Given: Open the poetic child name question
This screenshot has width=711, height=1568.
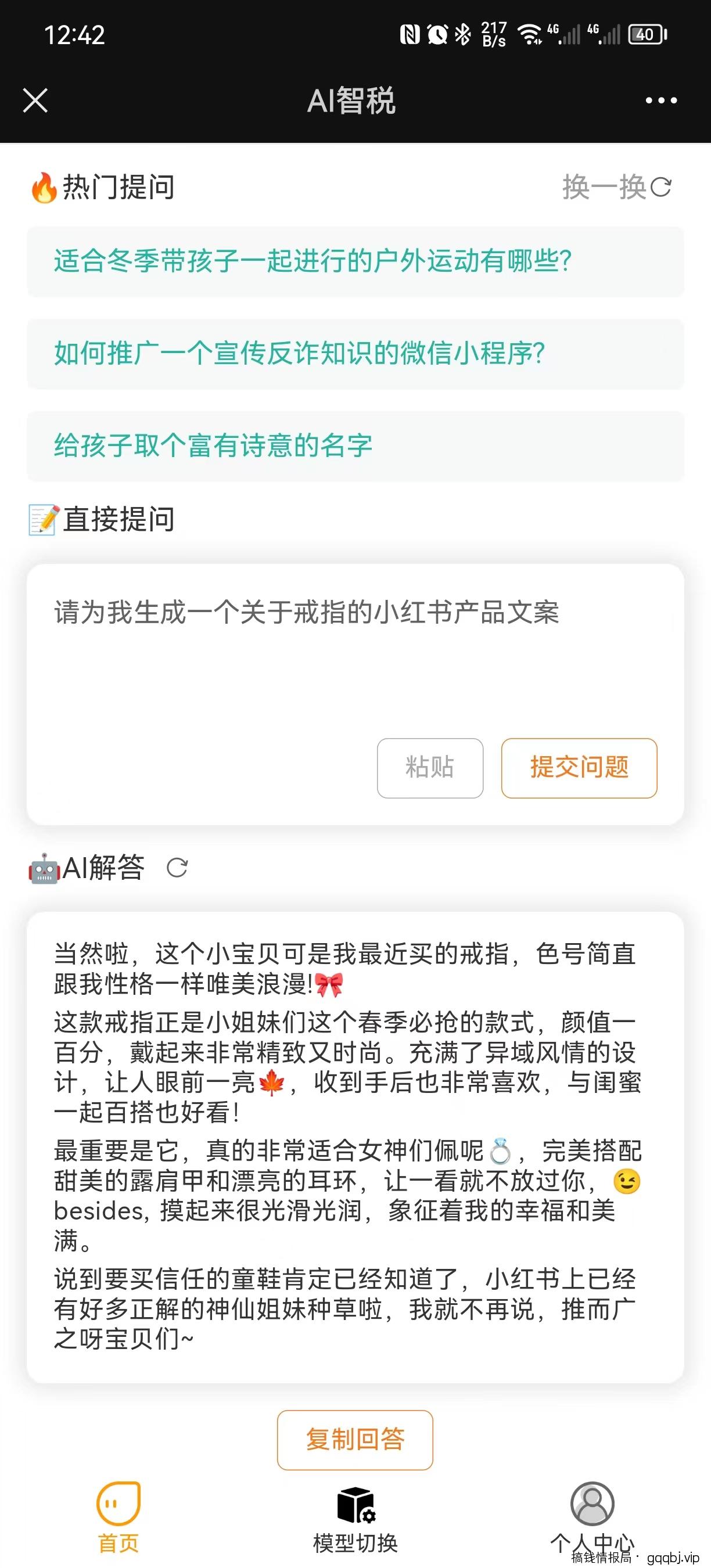Looking at the screenshot, I should [355, 445].
